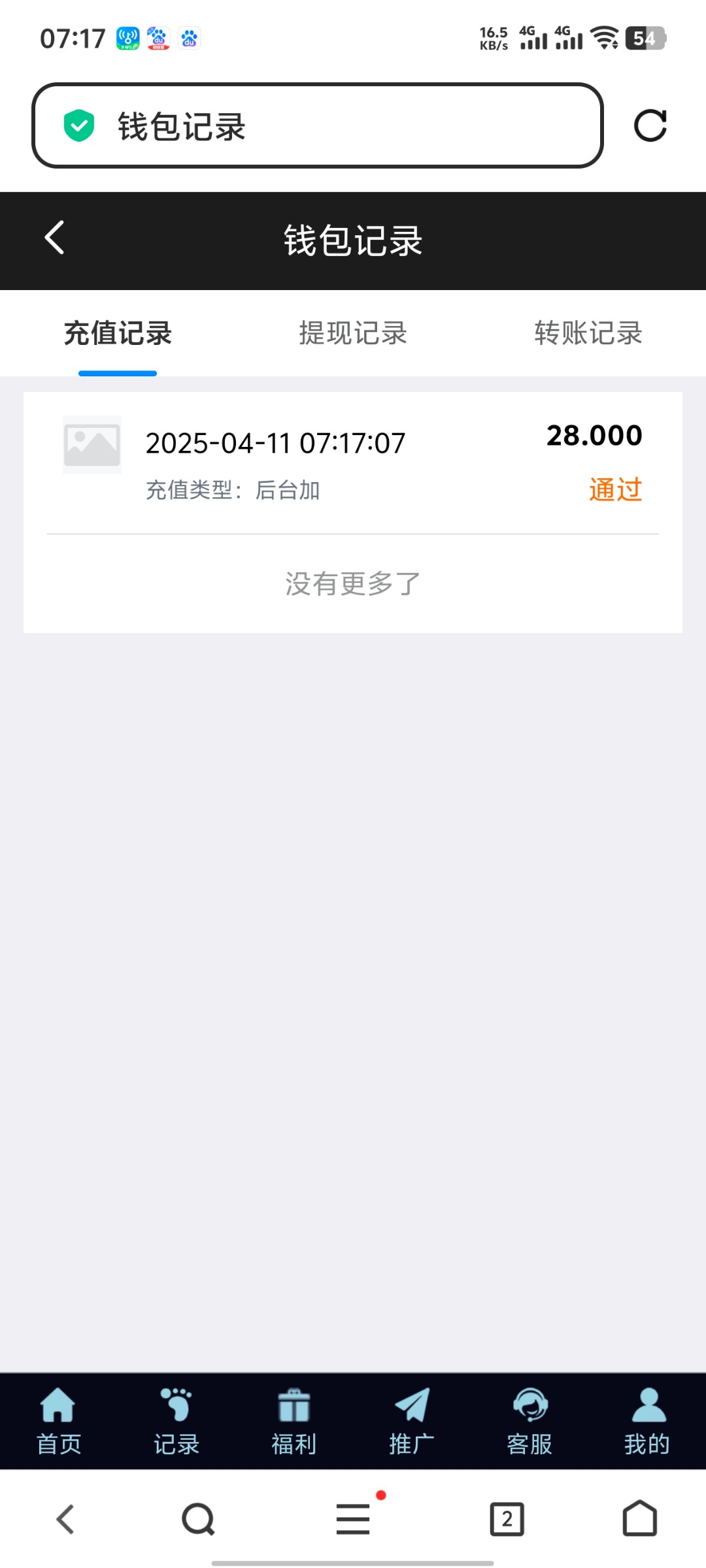View the 2 open browser tabs
This screenshot has height=1568, width=706.
507,1519
